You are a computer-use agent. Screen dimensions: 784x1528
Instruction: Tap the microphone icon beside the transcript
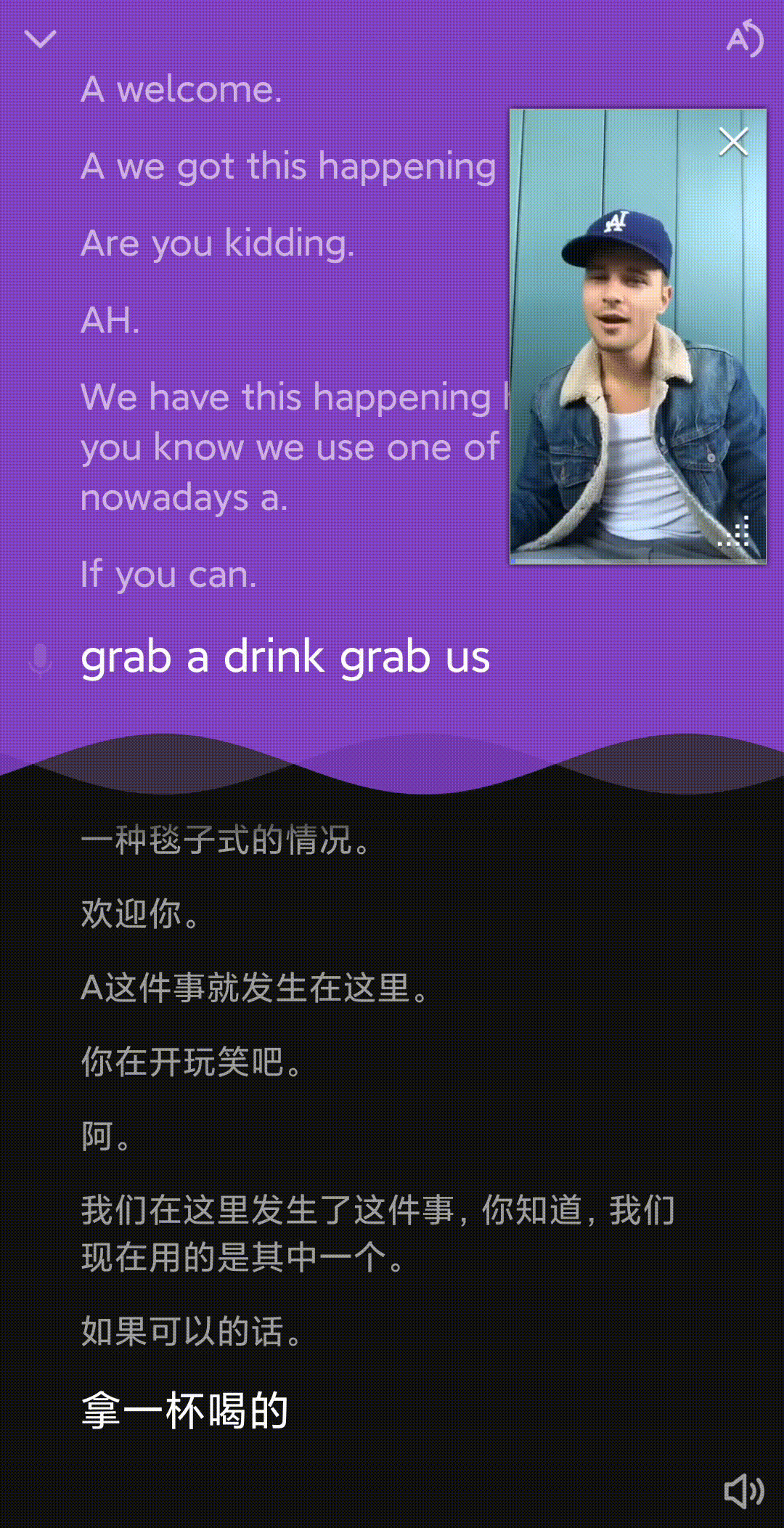[x=41, y=660]
